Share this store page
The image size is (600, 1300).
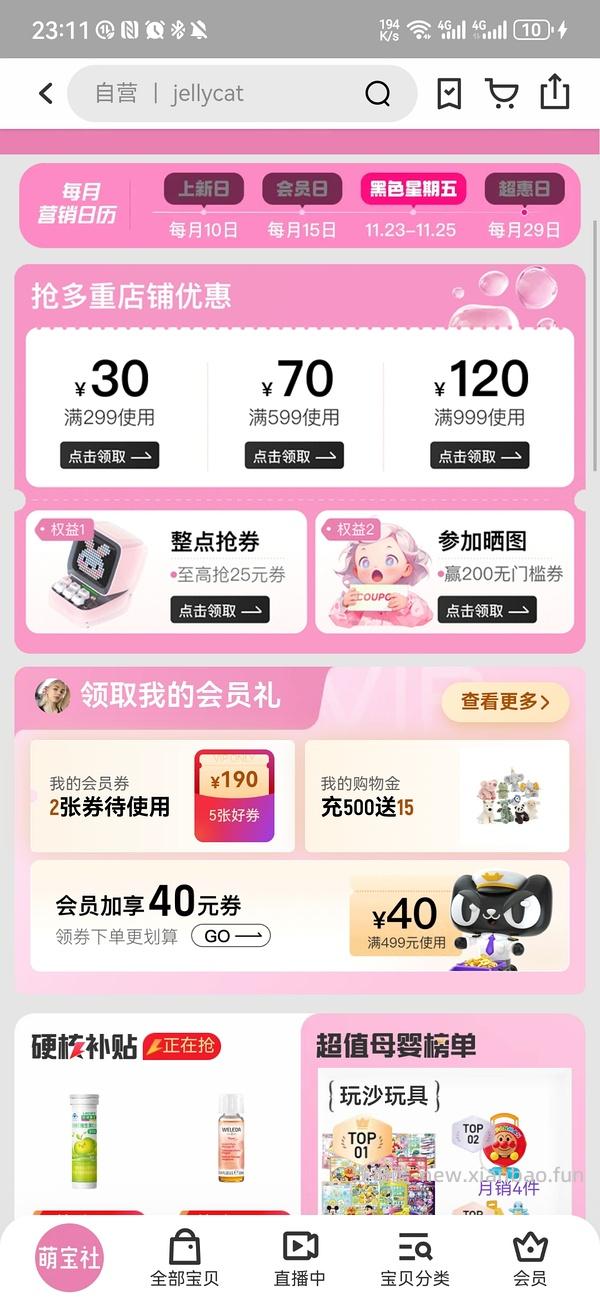554,93
